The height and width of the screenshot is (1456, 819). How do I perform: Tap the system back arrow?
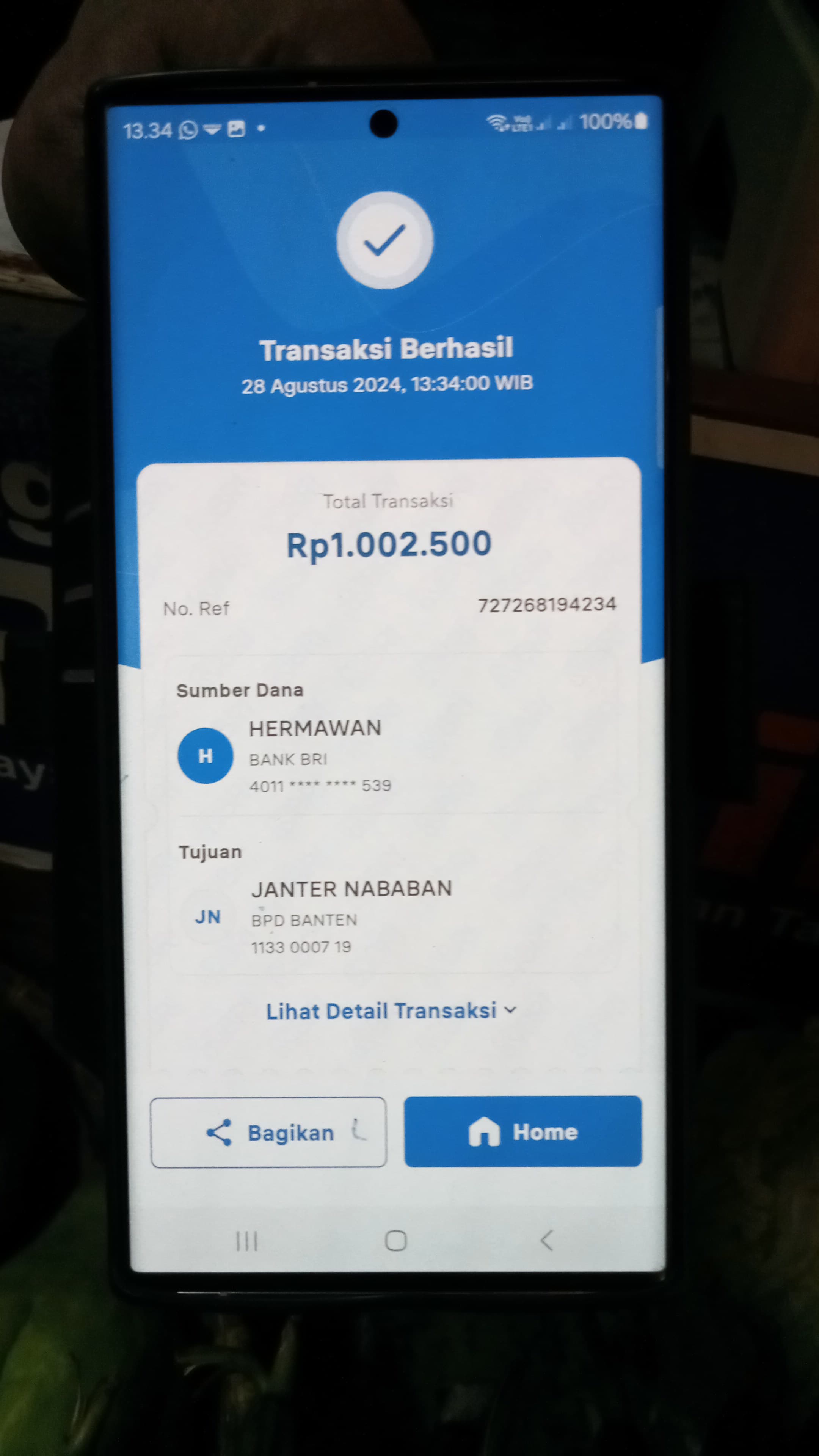coord(546,1241)
